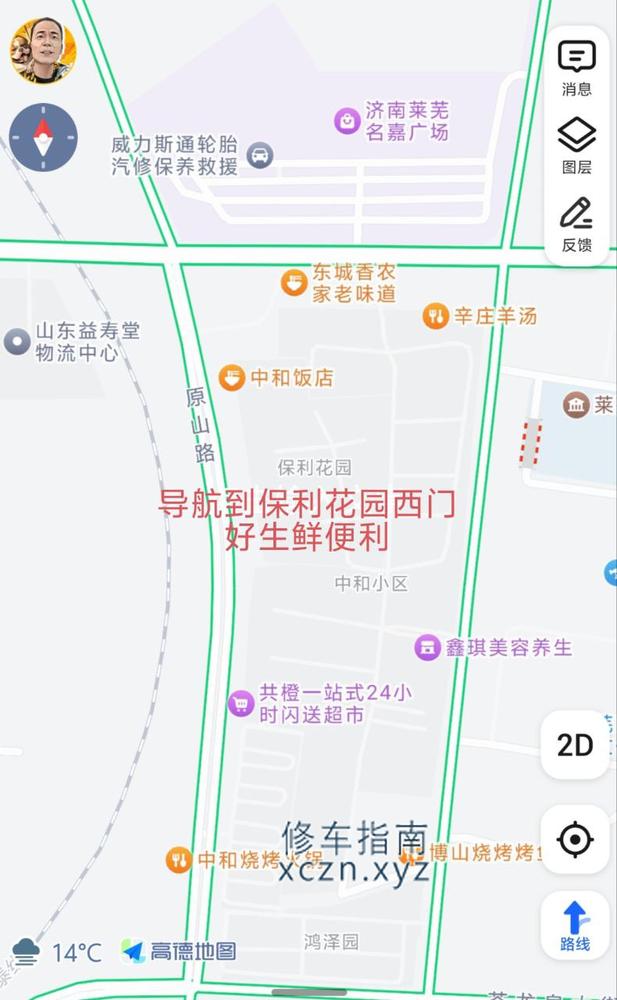Center map on my current location
This screenshot has width=617, height=1000.
[x=575, y=840]
